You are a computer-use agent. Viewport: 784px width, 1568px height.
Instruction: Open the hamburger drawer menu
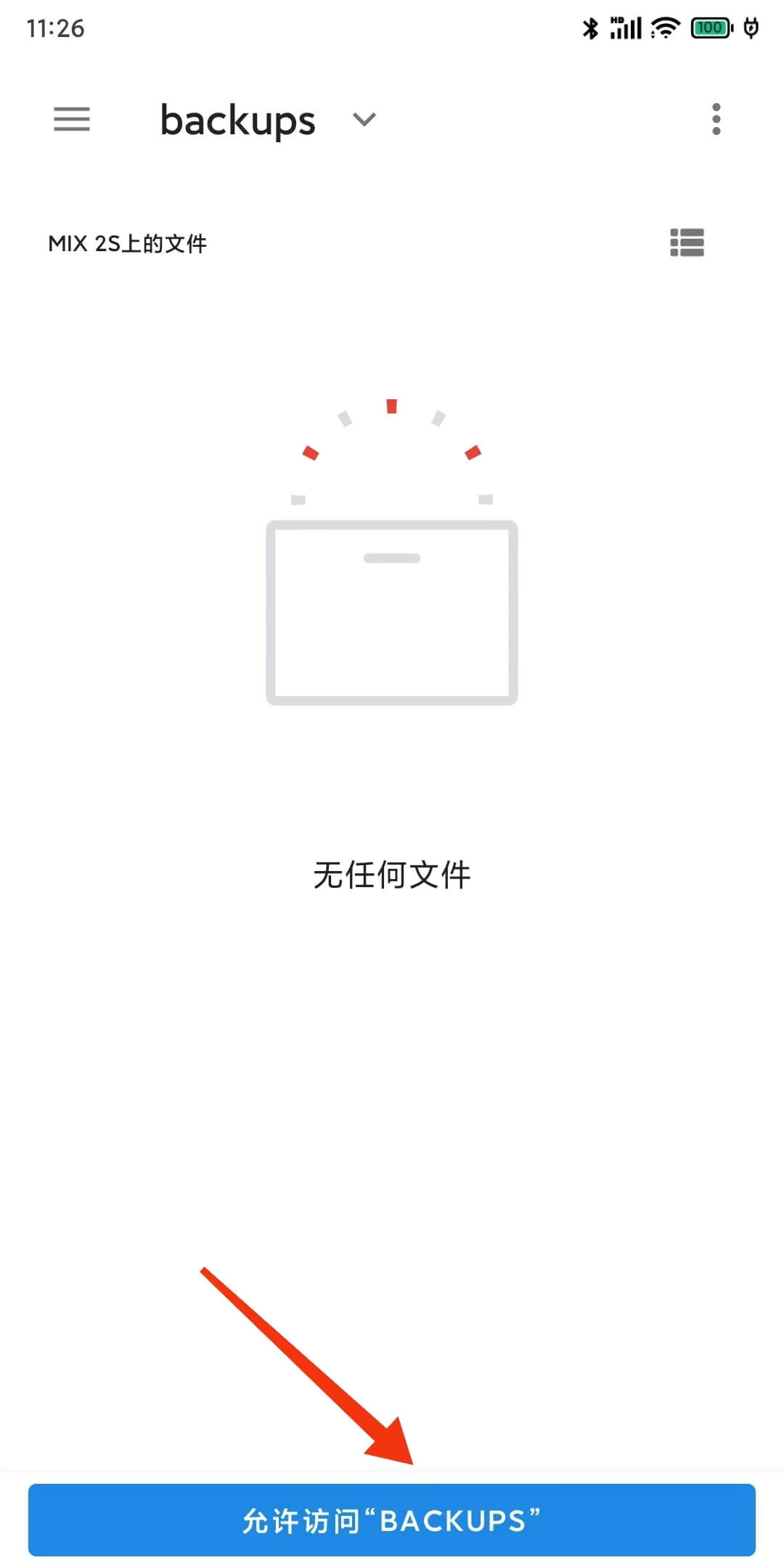tap(72, 119)
